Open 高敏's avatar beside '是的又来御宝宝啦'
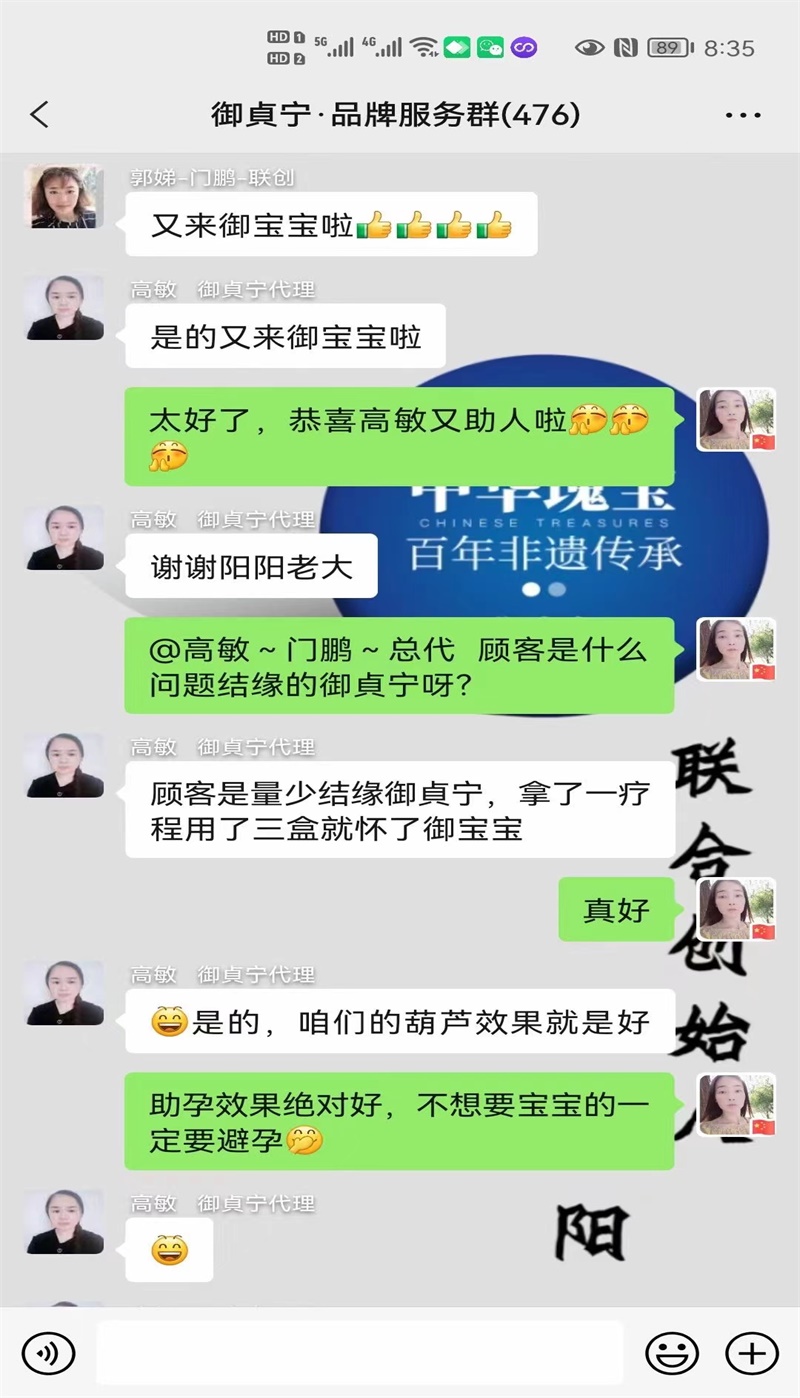Screen dimensions: 800x1398 point(64,308)
